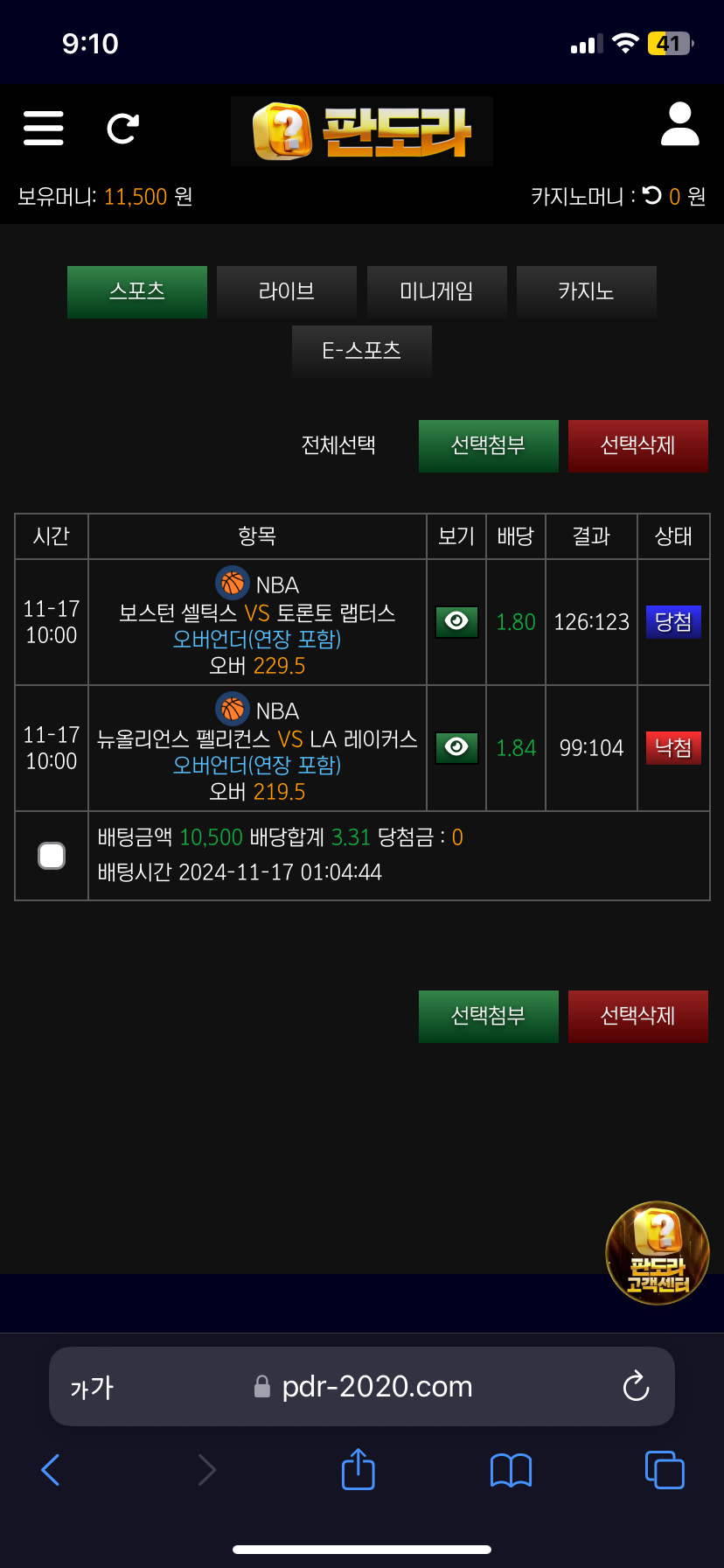Select the E-스포츠 tab

(362, 351)
